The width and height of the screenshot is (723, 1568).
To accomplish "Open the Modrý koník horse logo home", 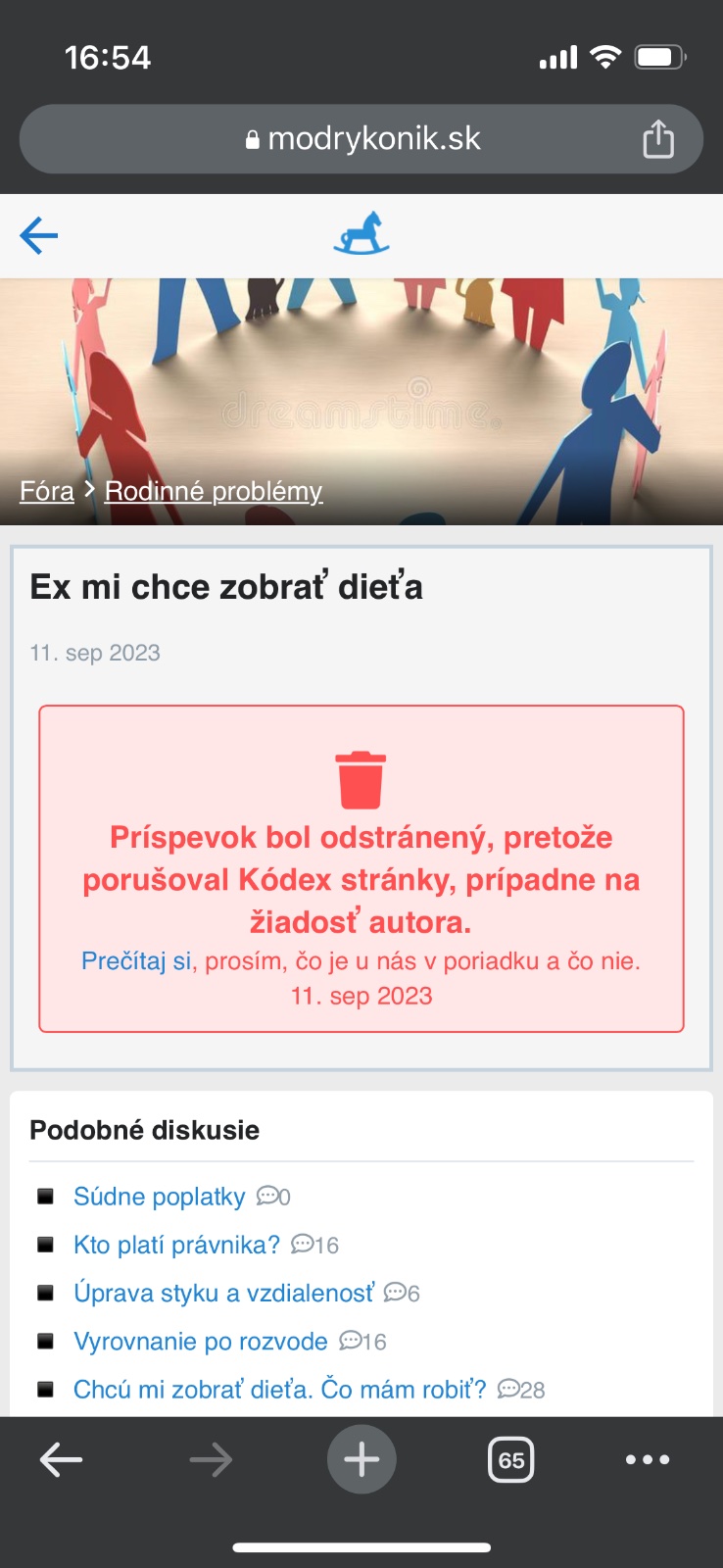I will 361,234.
